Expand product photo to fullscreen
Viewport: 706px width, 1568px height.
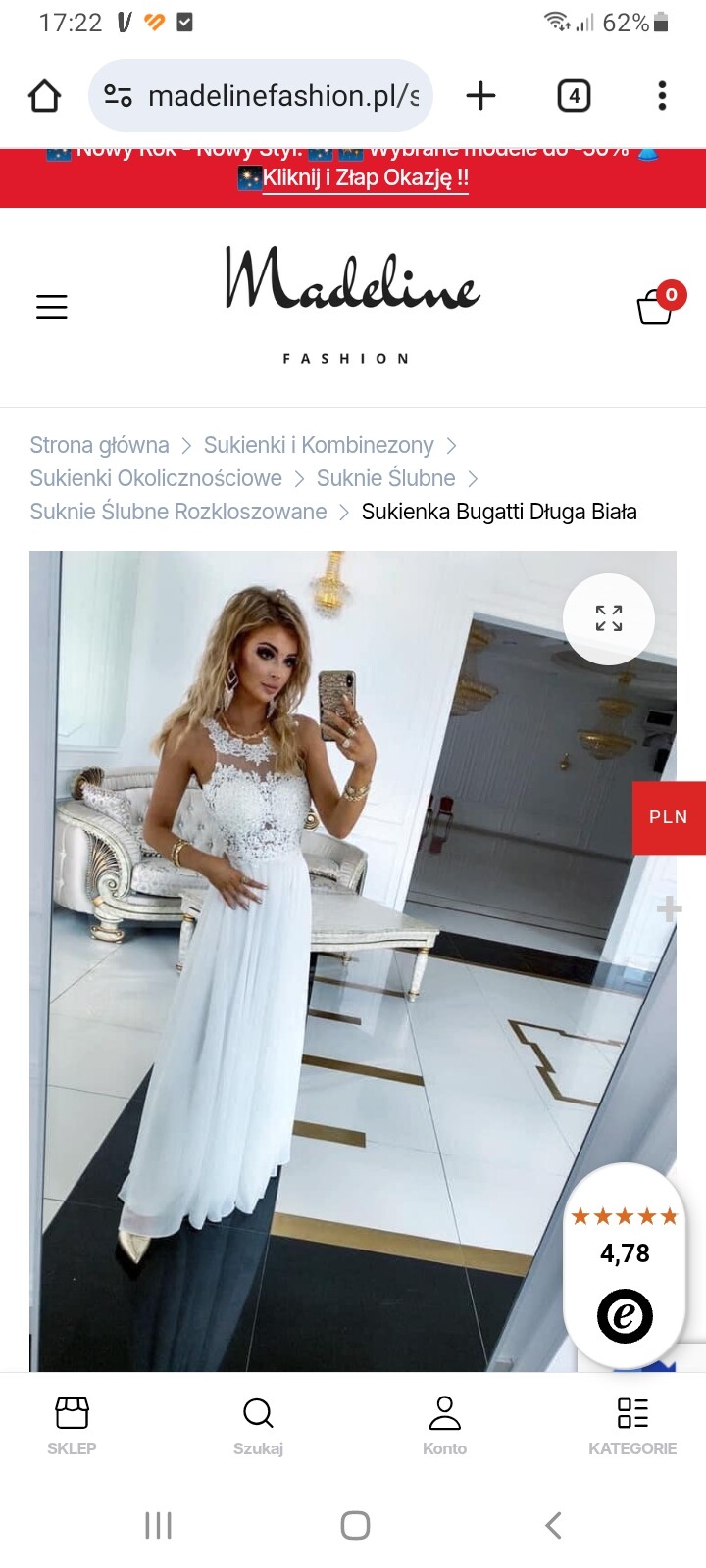tap(608, 618)
